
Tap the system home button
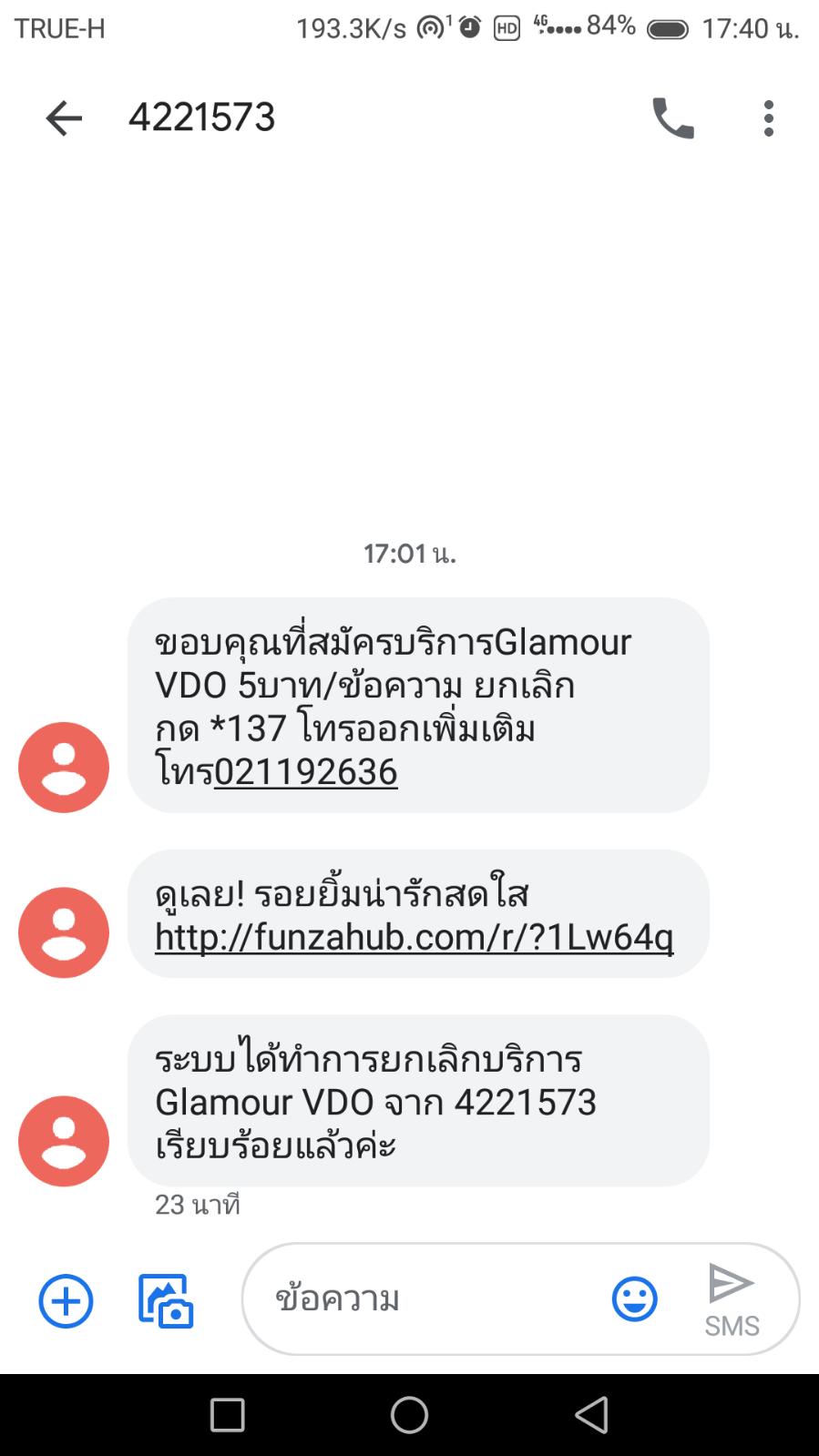(409, 1415)
